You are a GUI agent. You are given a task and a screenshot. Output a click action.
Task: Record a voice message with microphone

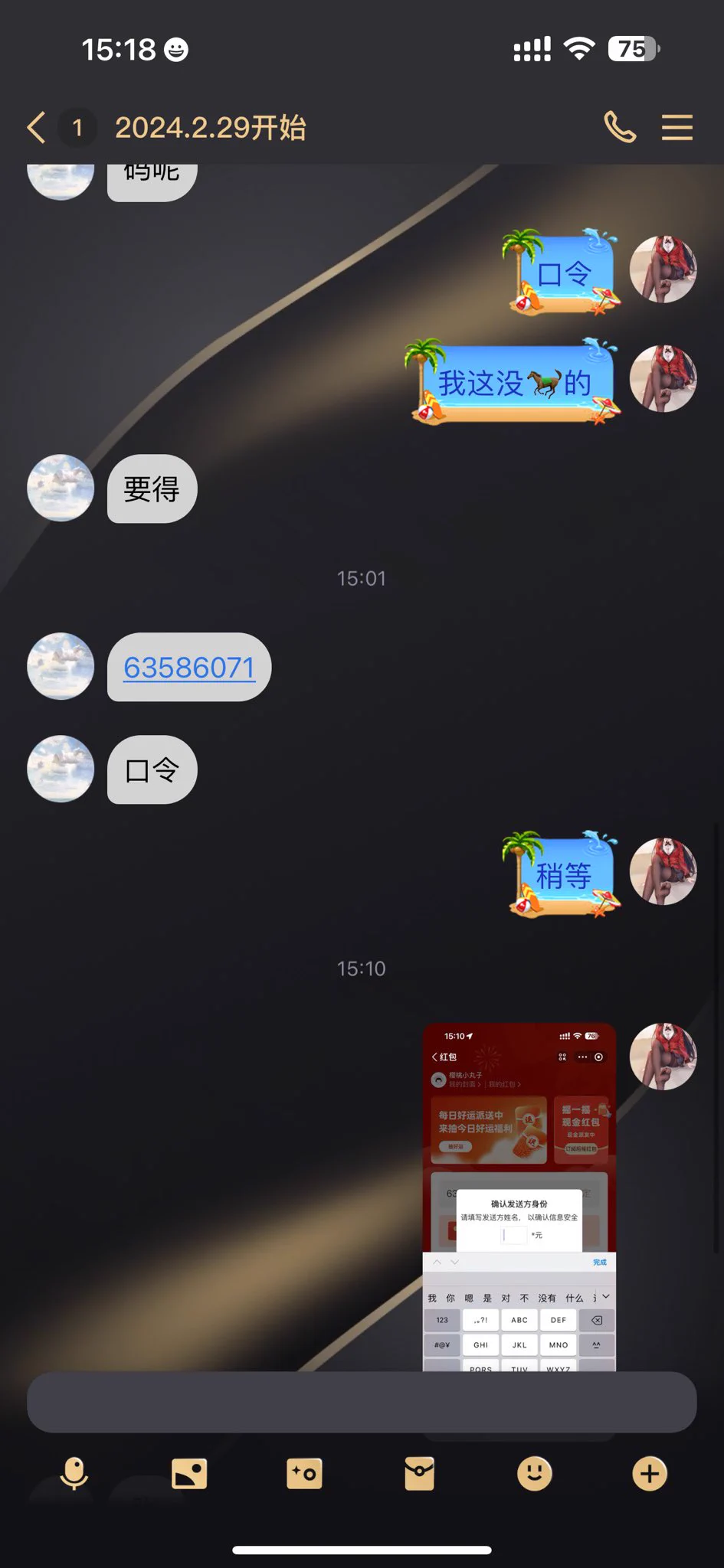click(x=74, y=1473)
